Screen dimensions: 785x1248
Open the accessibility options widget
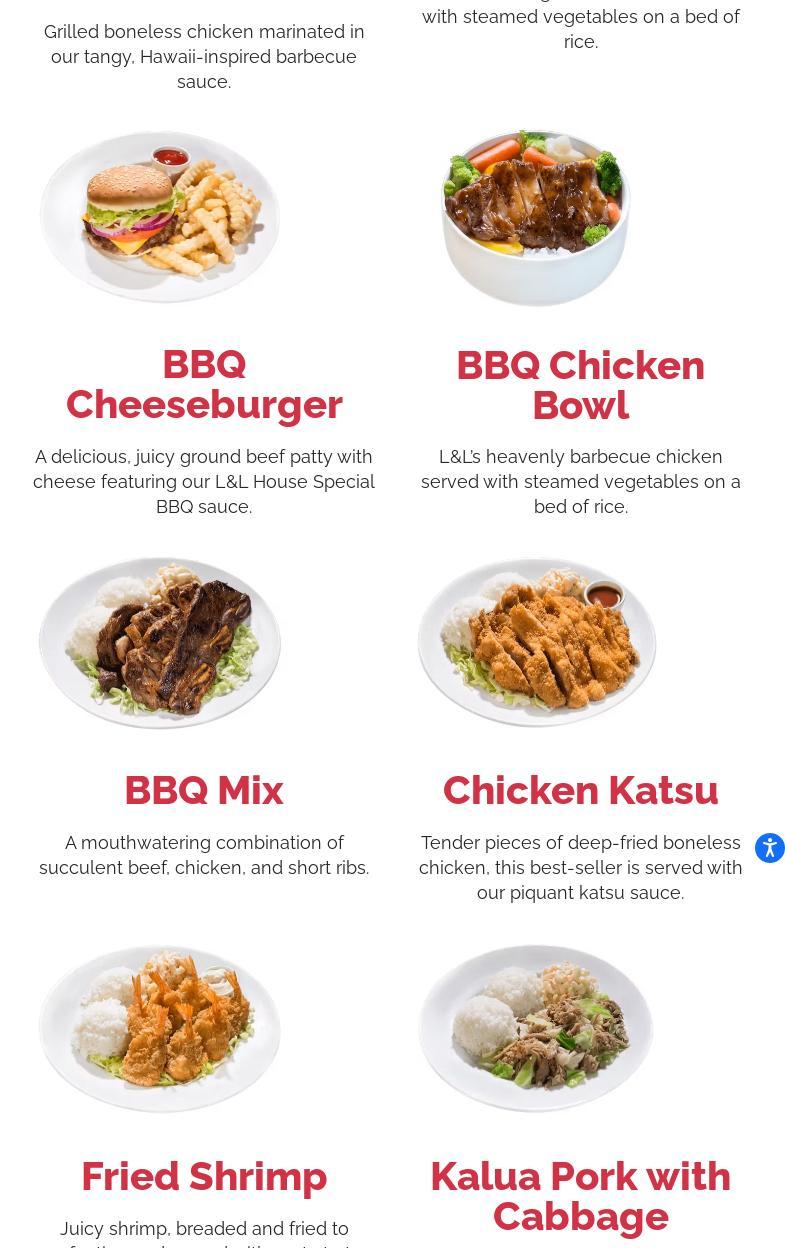769,848
